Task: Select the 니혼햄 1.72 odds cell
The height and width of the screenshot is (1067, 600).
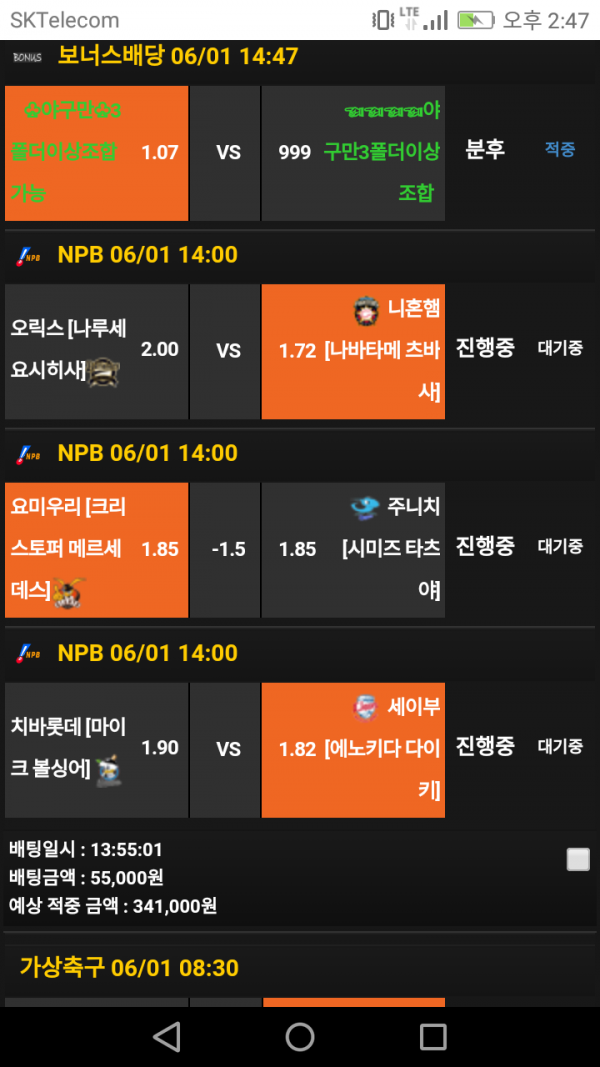Action: tap(352, 350)
